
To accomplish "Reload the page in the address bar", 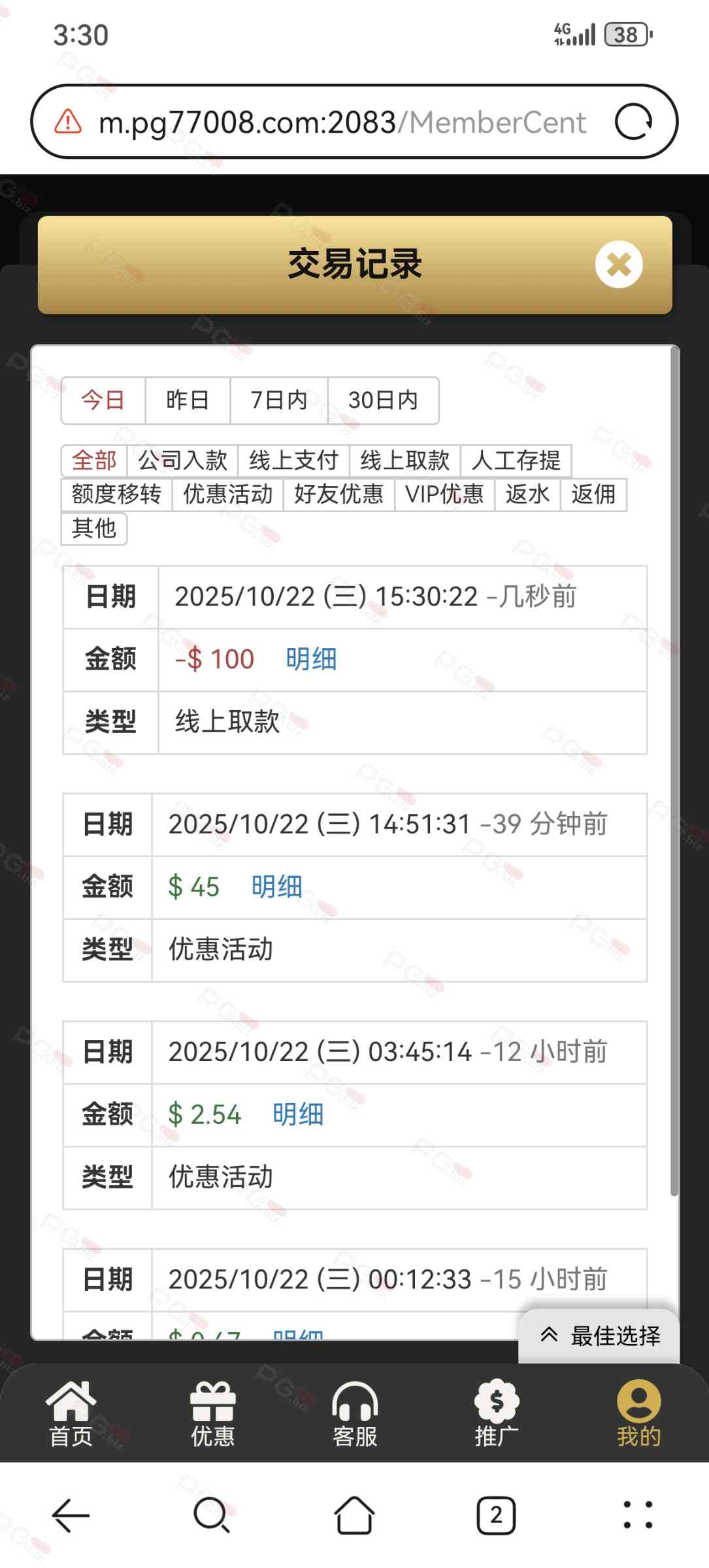I will (x=633, y=122).
